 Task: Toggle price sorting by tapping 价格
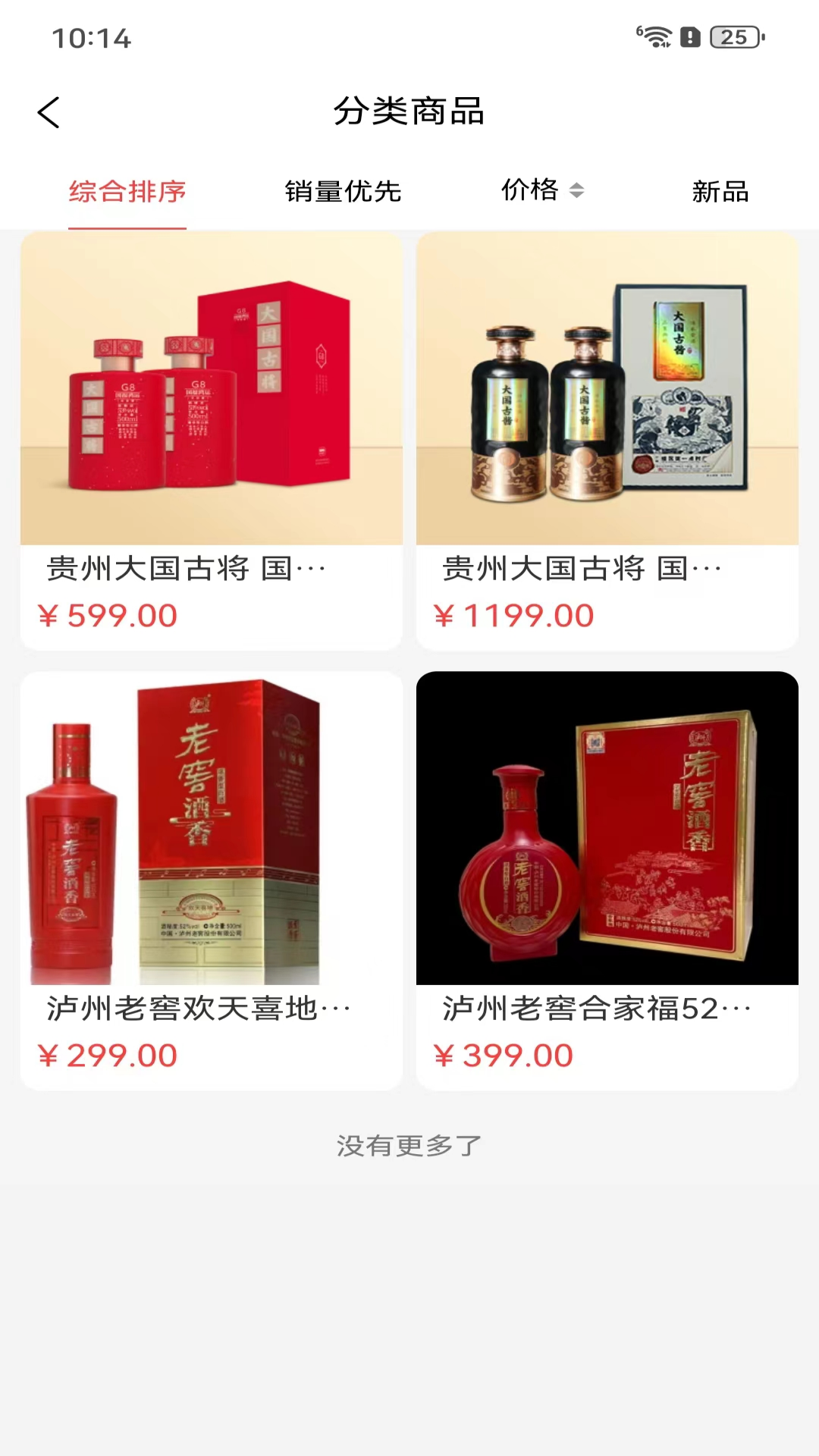click(531, 191)
